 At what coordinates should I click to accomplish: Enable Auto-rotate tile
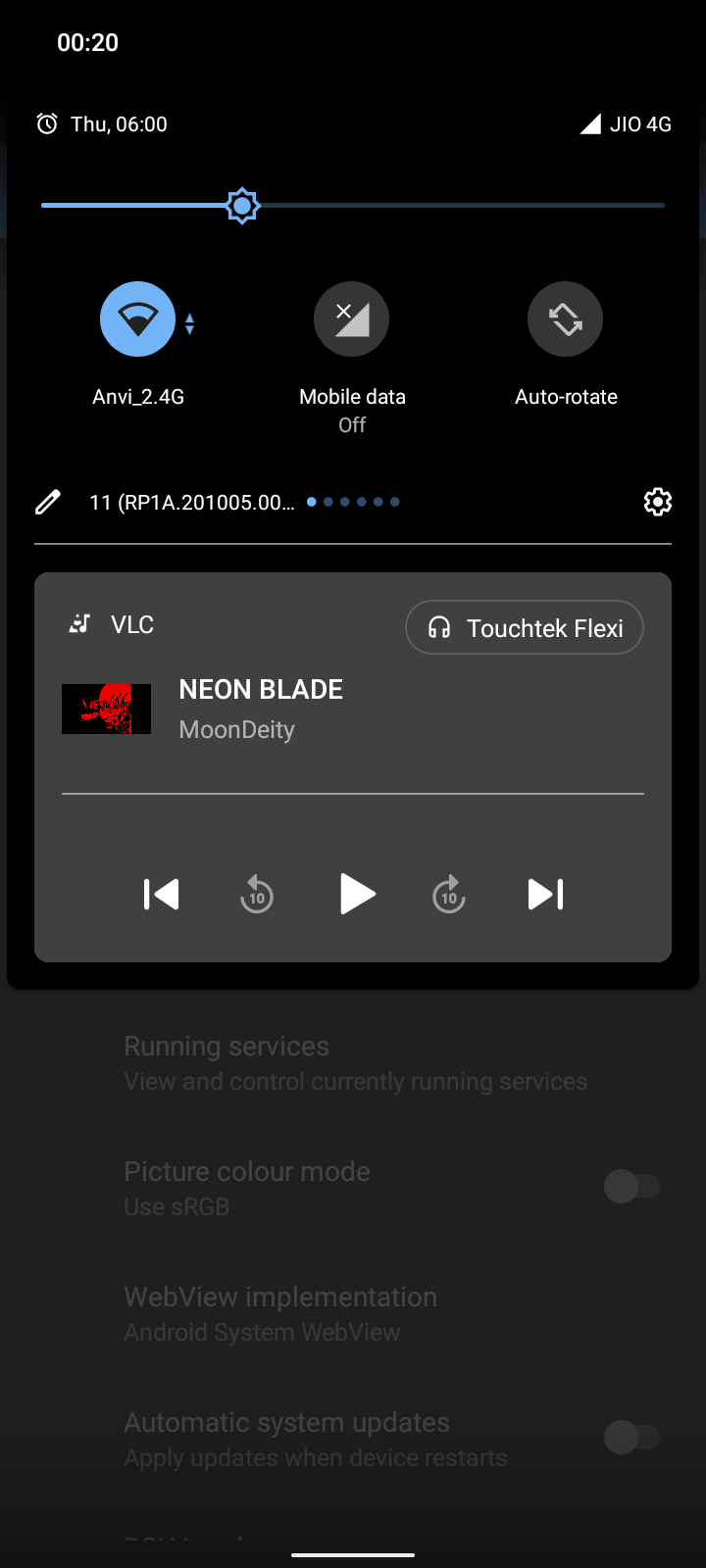565,318
